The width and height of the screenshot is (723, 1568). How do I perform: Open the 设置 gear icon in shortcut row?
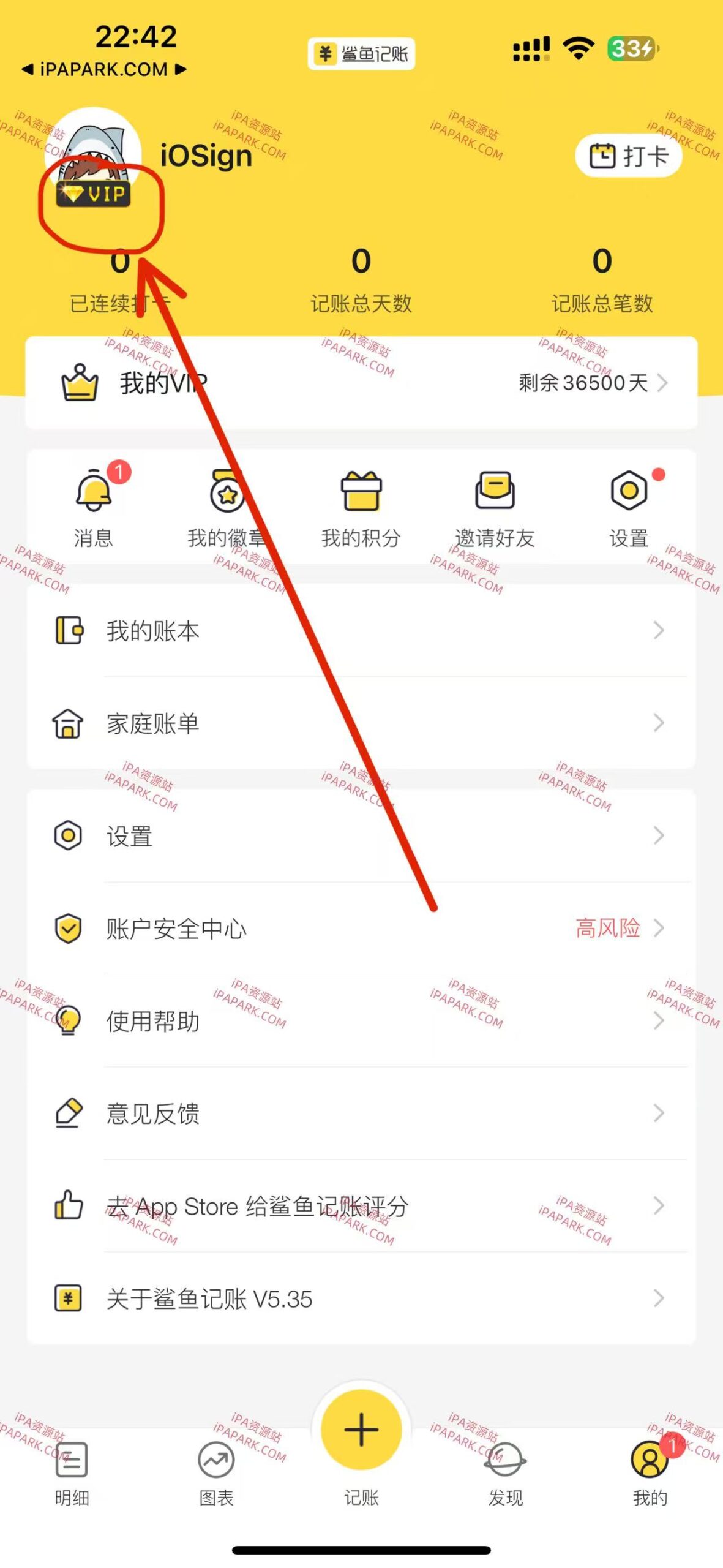pos(629,490)
